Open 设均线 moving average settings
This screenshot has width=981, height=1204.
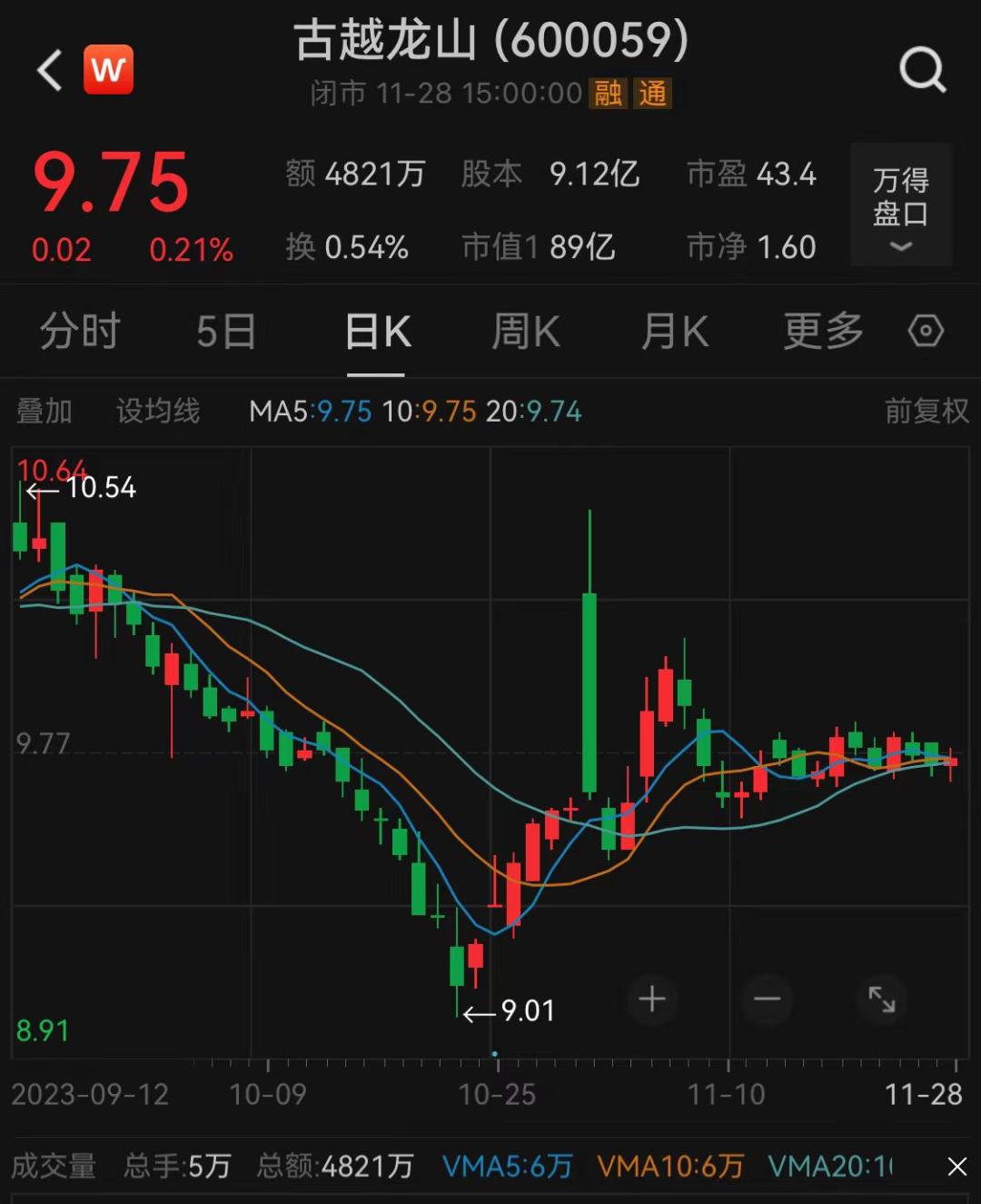tap(158, 411)
